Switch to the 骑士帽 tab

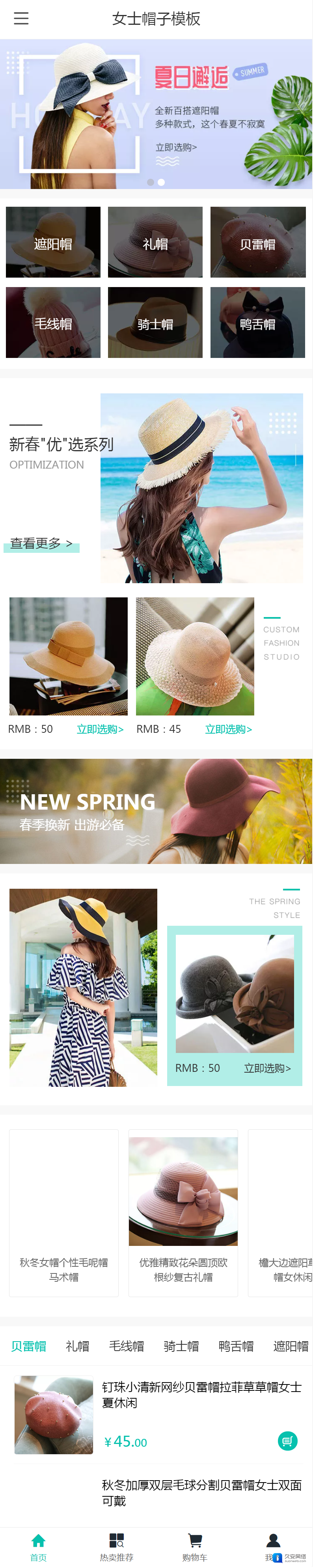point(181,1346)
